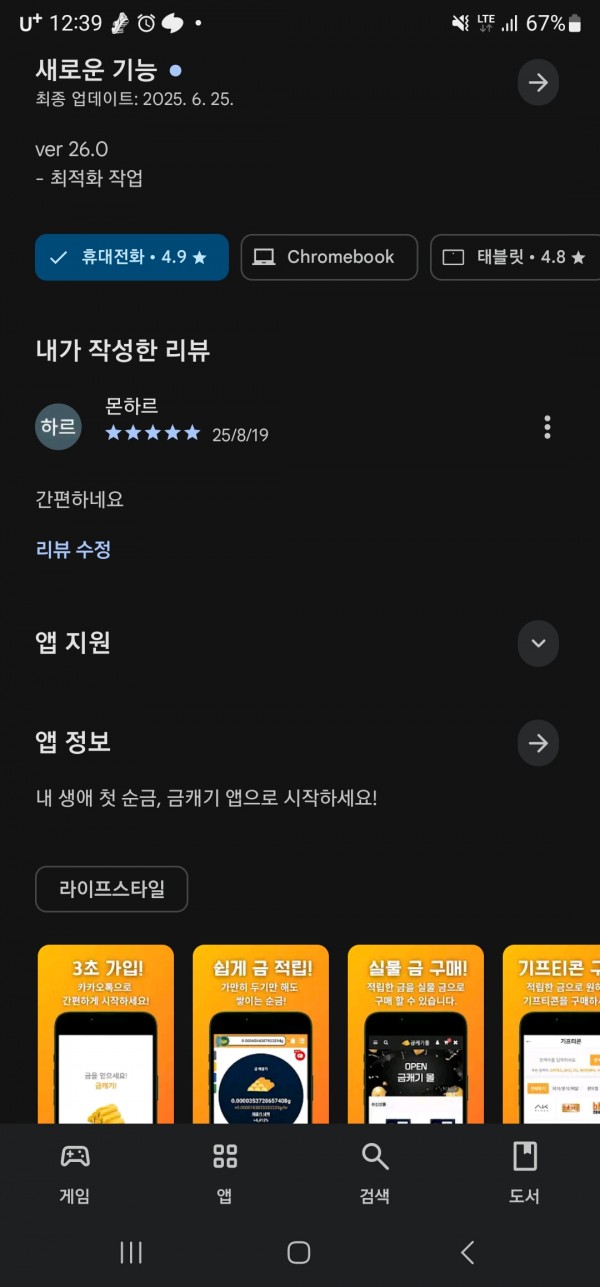
Task: Switch to the 앱 tab
Action: tap(225, 1173)
